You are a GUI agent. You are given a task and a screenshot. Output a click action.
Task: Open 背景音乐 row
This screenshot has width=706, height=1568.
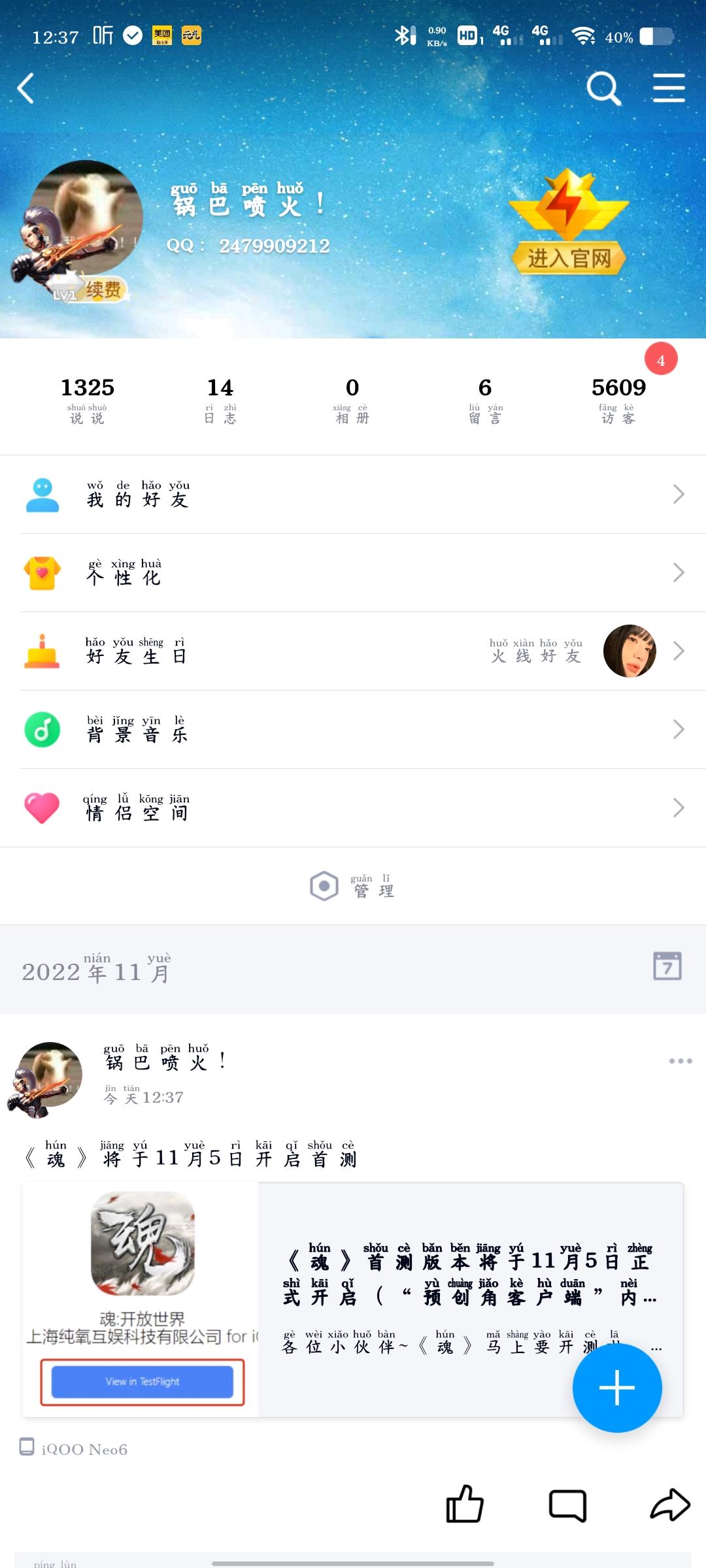(x=353, y=730)
